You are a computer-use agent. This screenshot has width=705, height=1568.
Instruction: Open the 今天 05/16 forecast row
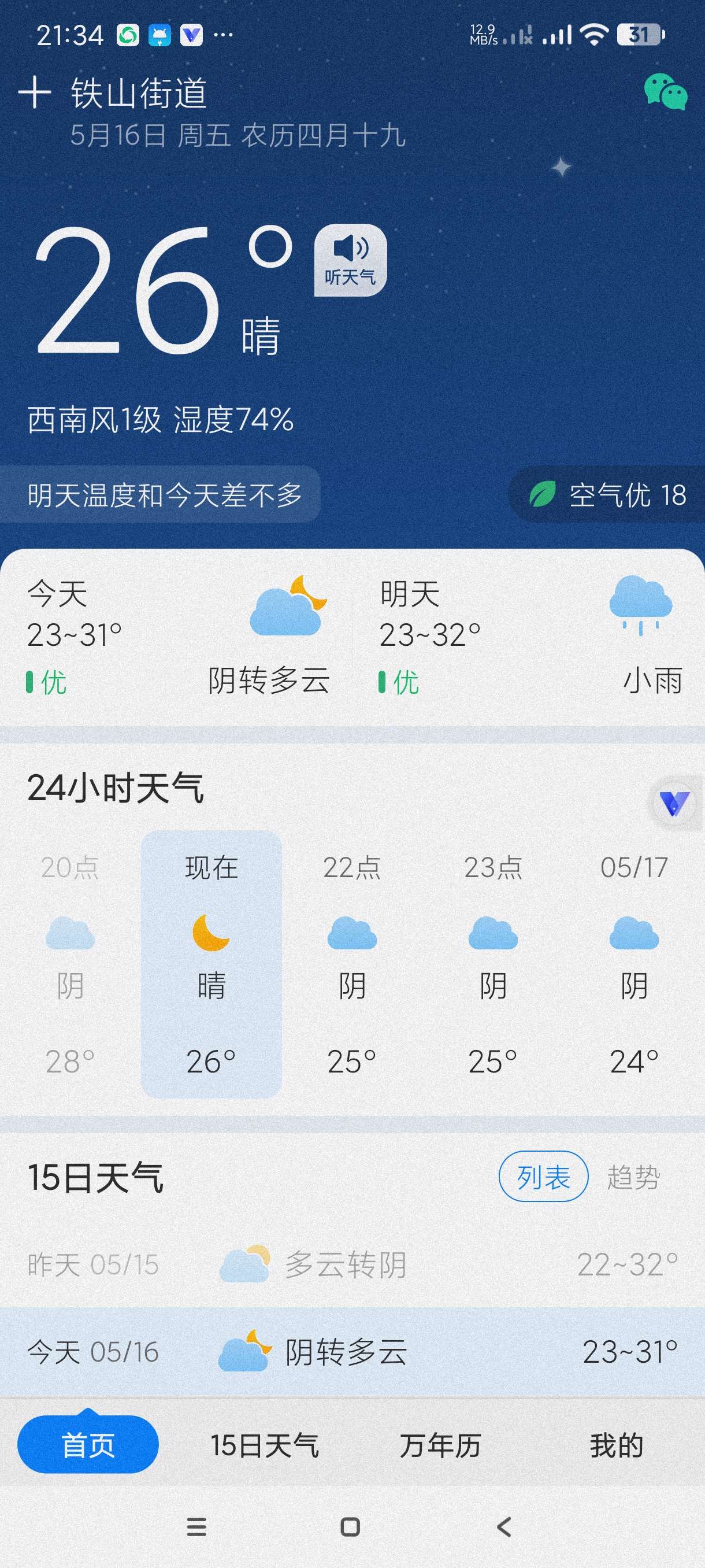[x=352, y=1351]
